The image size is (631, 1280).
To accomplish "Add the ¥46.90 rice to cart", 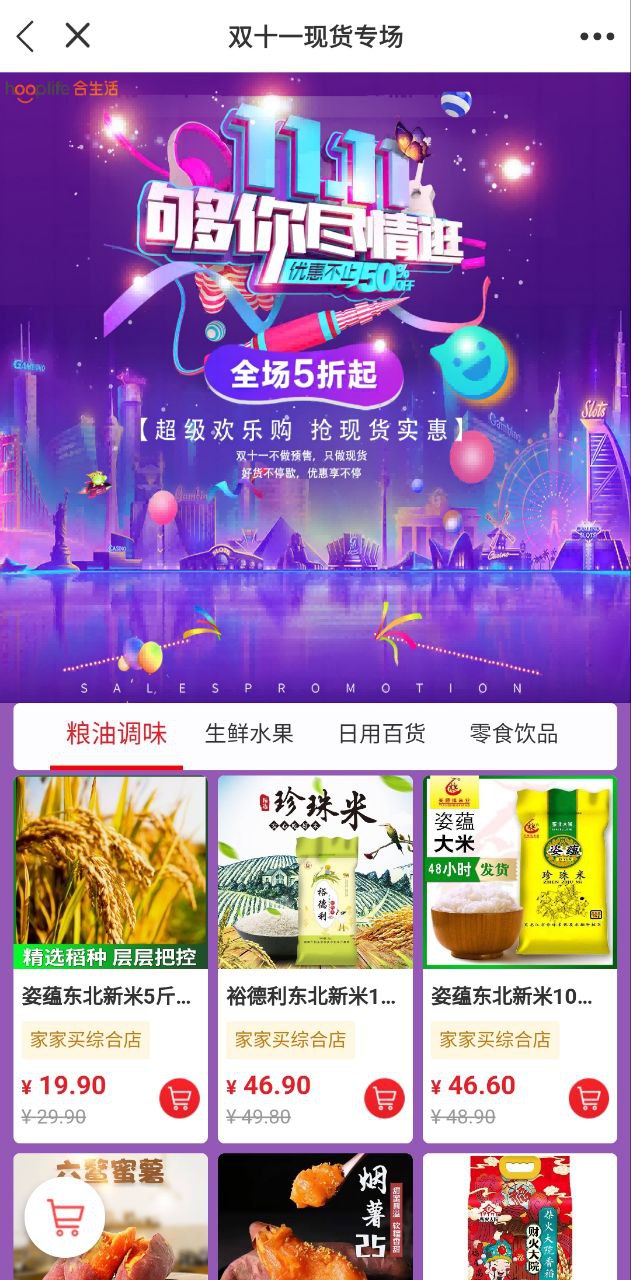I will tap(384, 1098).
